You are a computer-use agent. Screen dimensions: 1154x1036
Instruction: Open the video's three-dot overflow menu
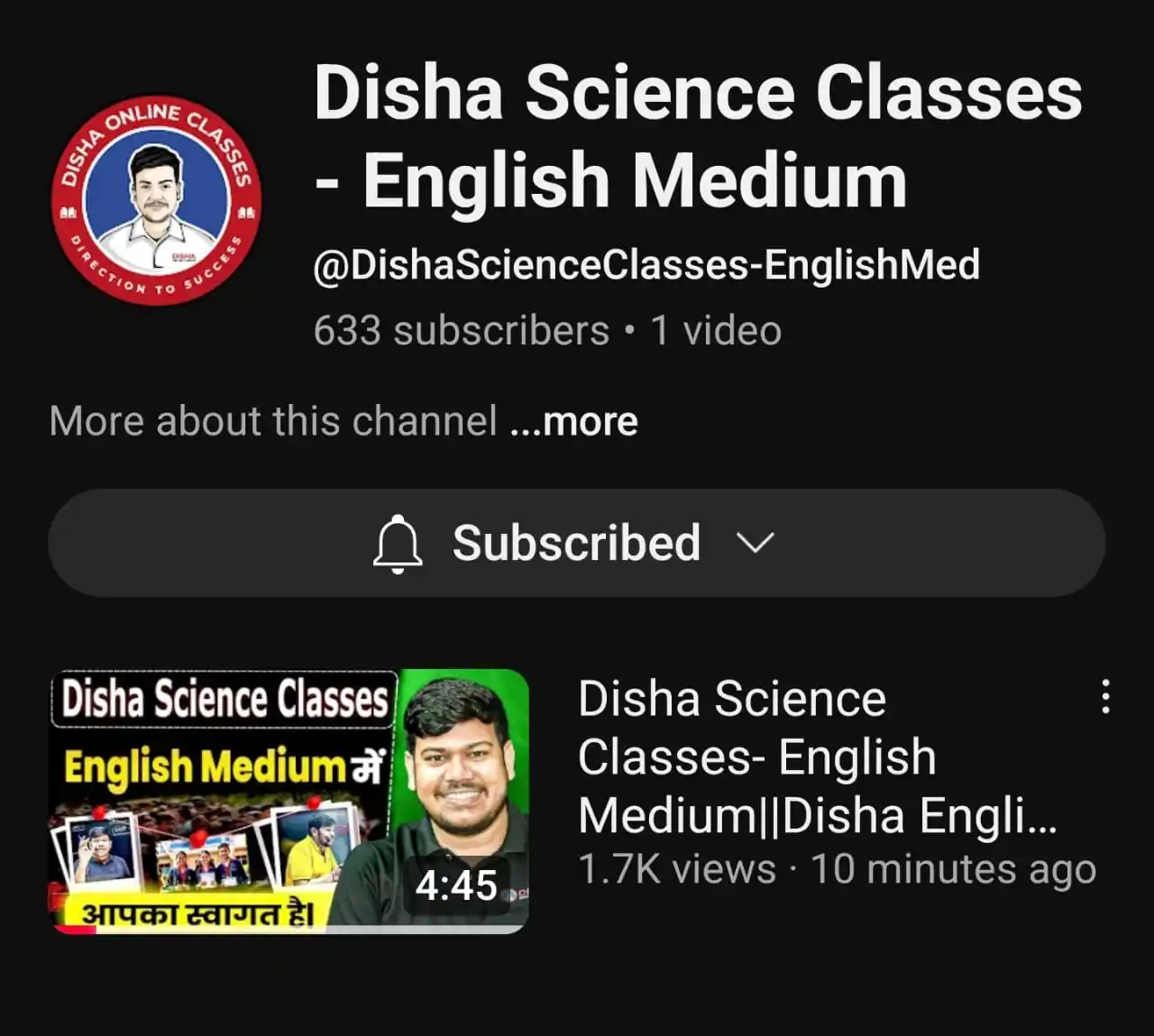pos(1105,697)
